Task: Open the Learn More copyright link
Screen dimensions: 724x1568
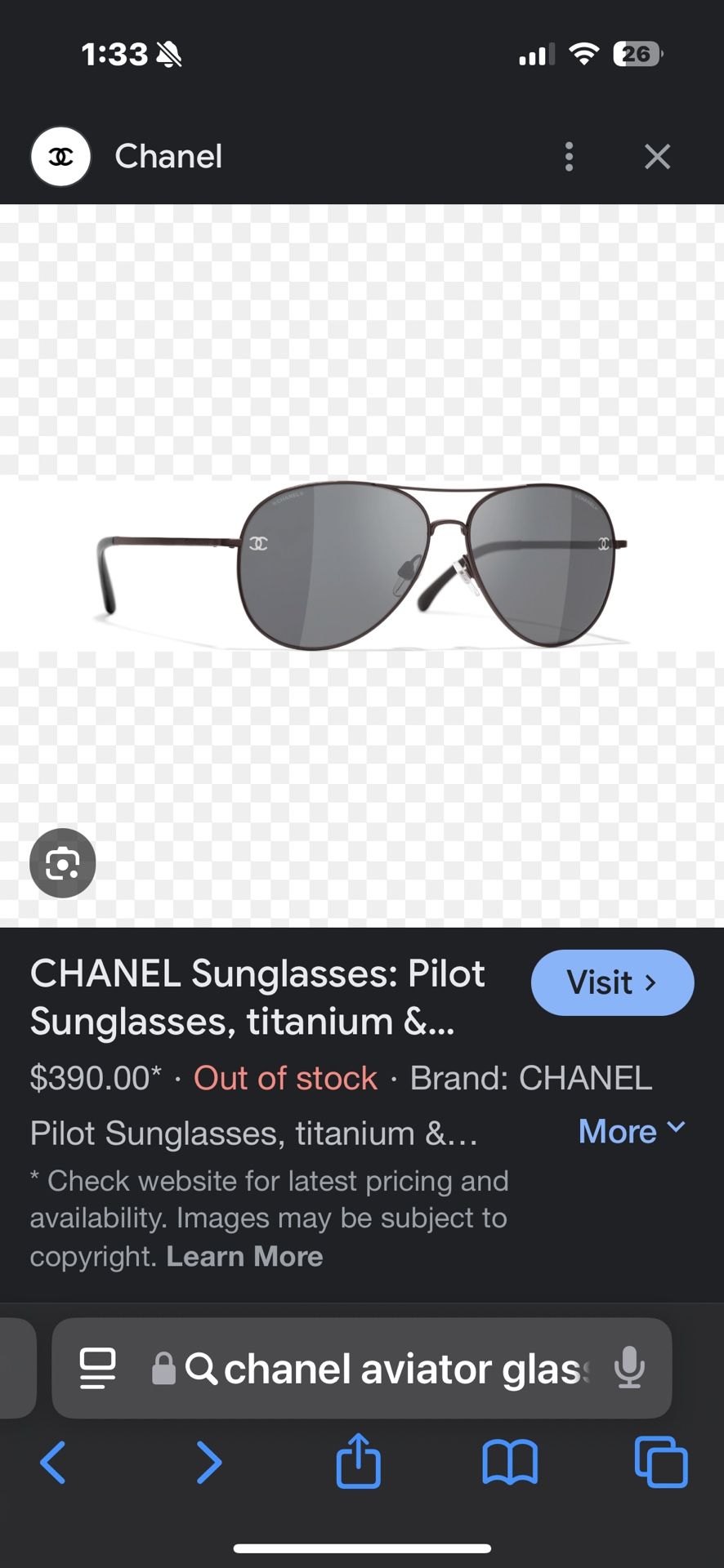Action: tap(244, 1256)
